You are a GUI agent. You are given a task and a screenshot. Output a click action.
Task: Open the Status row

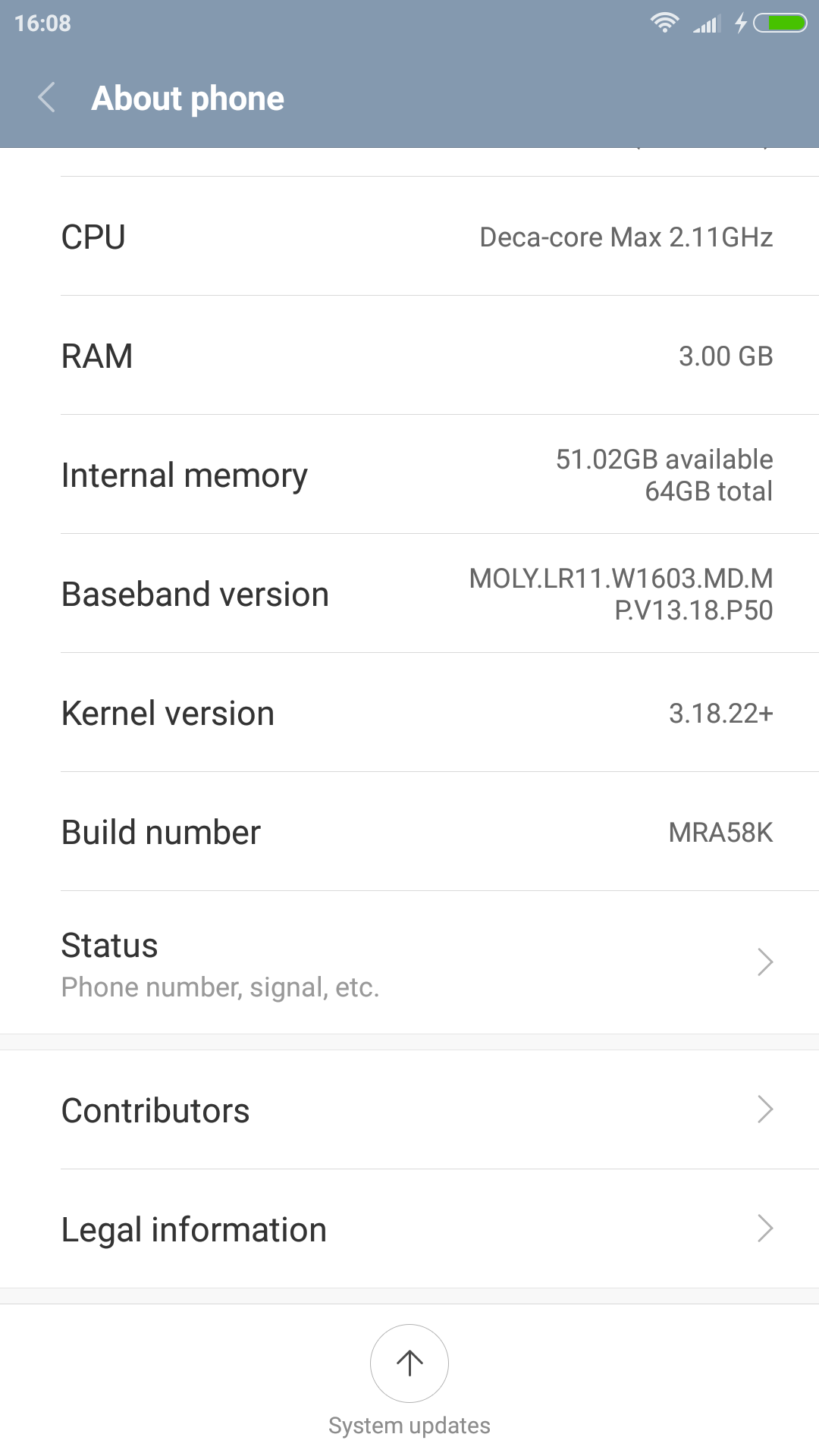[x=409, y=963]
